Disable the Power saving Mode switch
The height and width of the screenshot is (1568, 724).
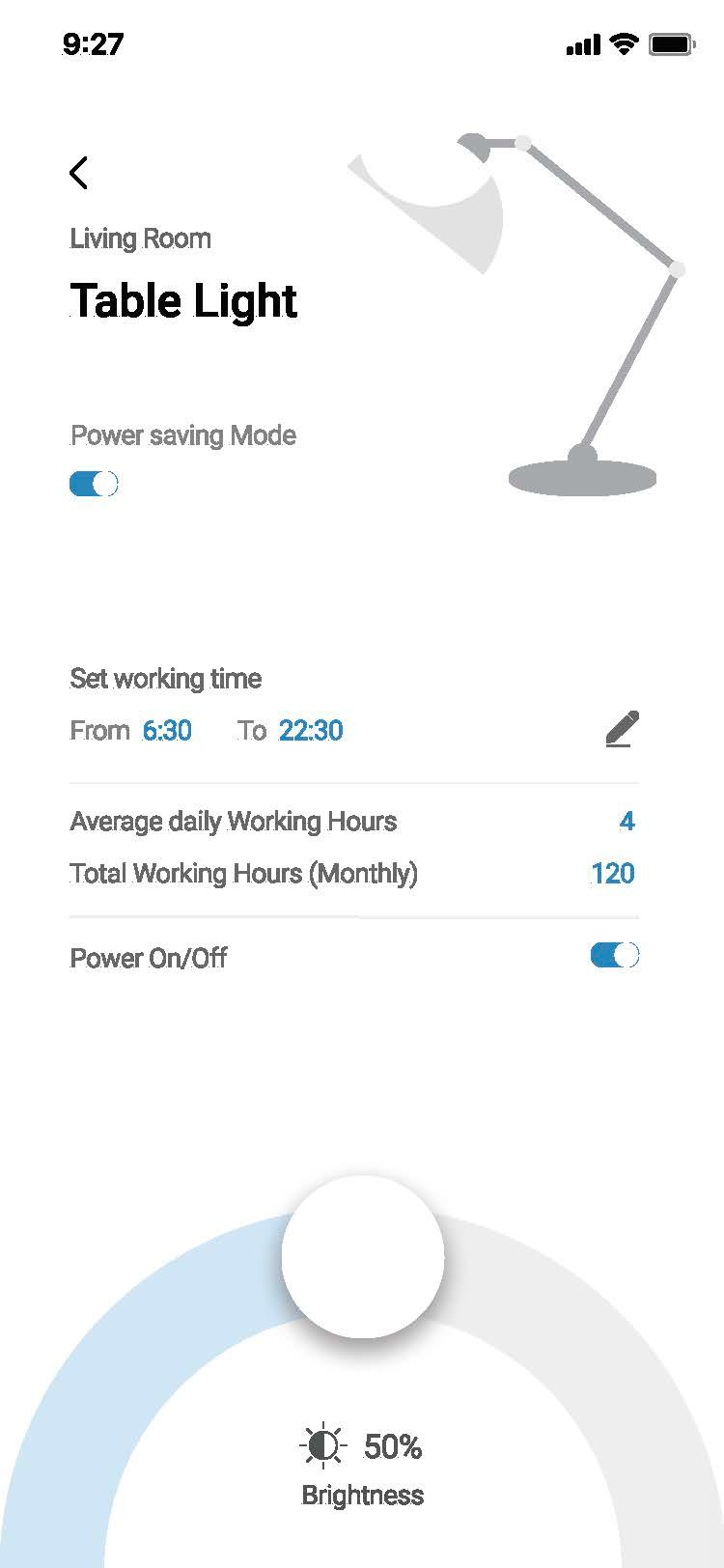(x=94, y=484)
